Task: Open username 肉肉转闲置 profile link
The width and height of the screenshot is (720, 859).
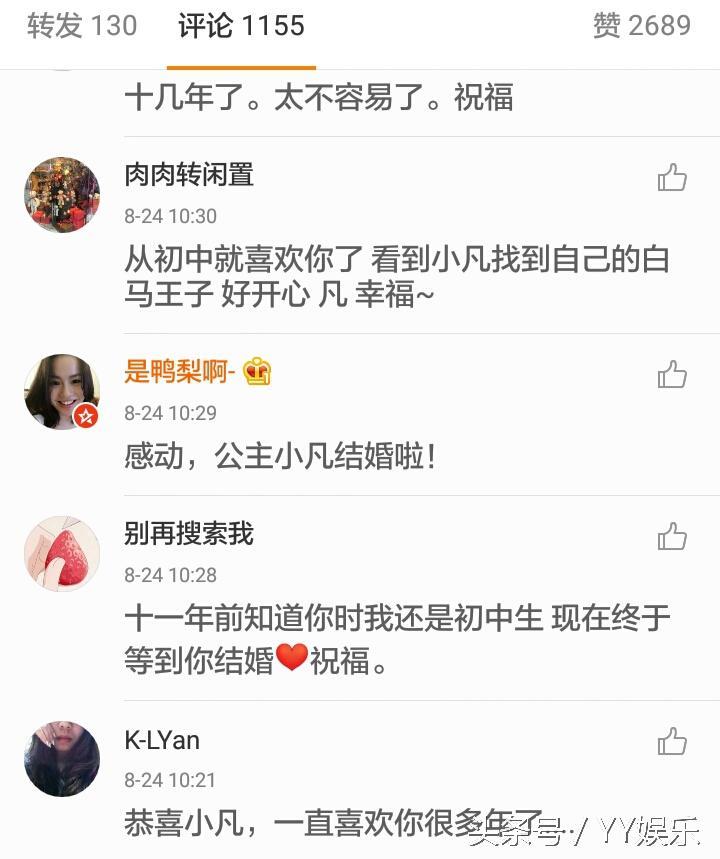Action: (x=189, y=175)
